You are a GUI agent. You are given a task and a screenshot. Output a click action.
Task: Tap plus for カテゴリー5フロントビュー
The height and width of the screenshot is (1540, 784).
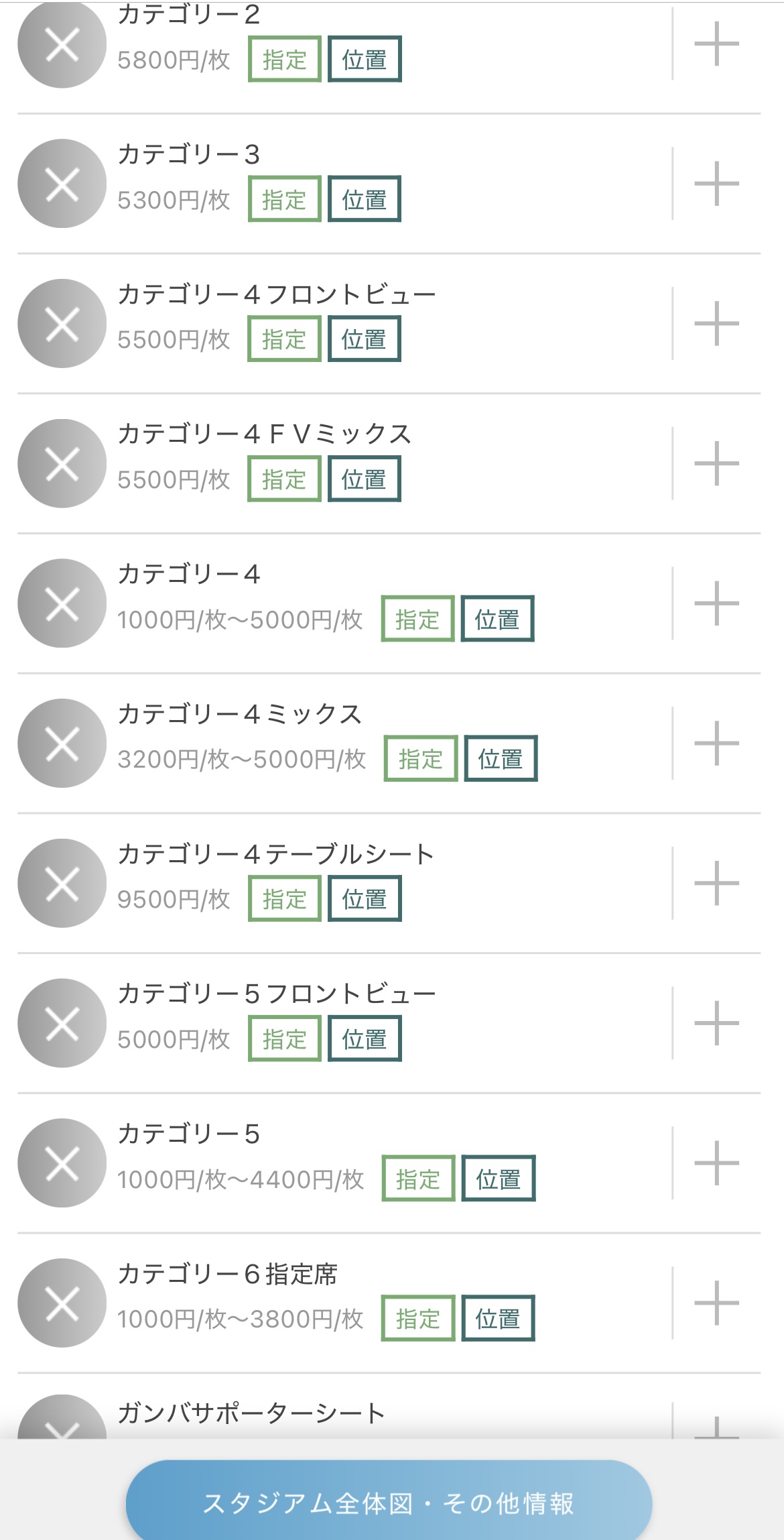tap(716, 1023)
